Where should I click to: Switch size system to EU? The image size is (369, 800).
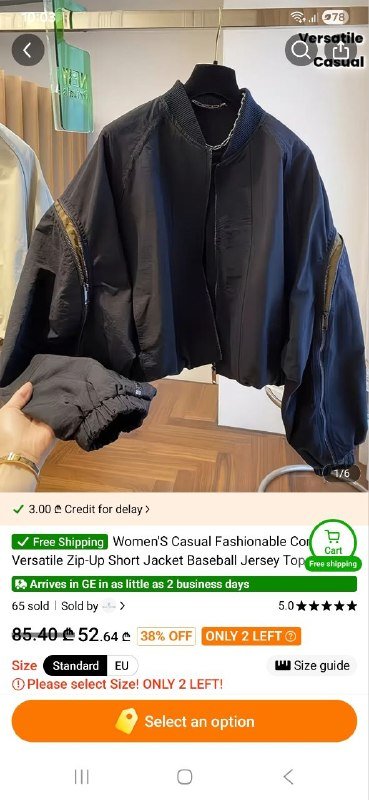[122, 666]
